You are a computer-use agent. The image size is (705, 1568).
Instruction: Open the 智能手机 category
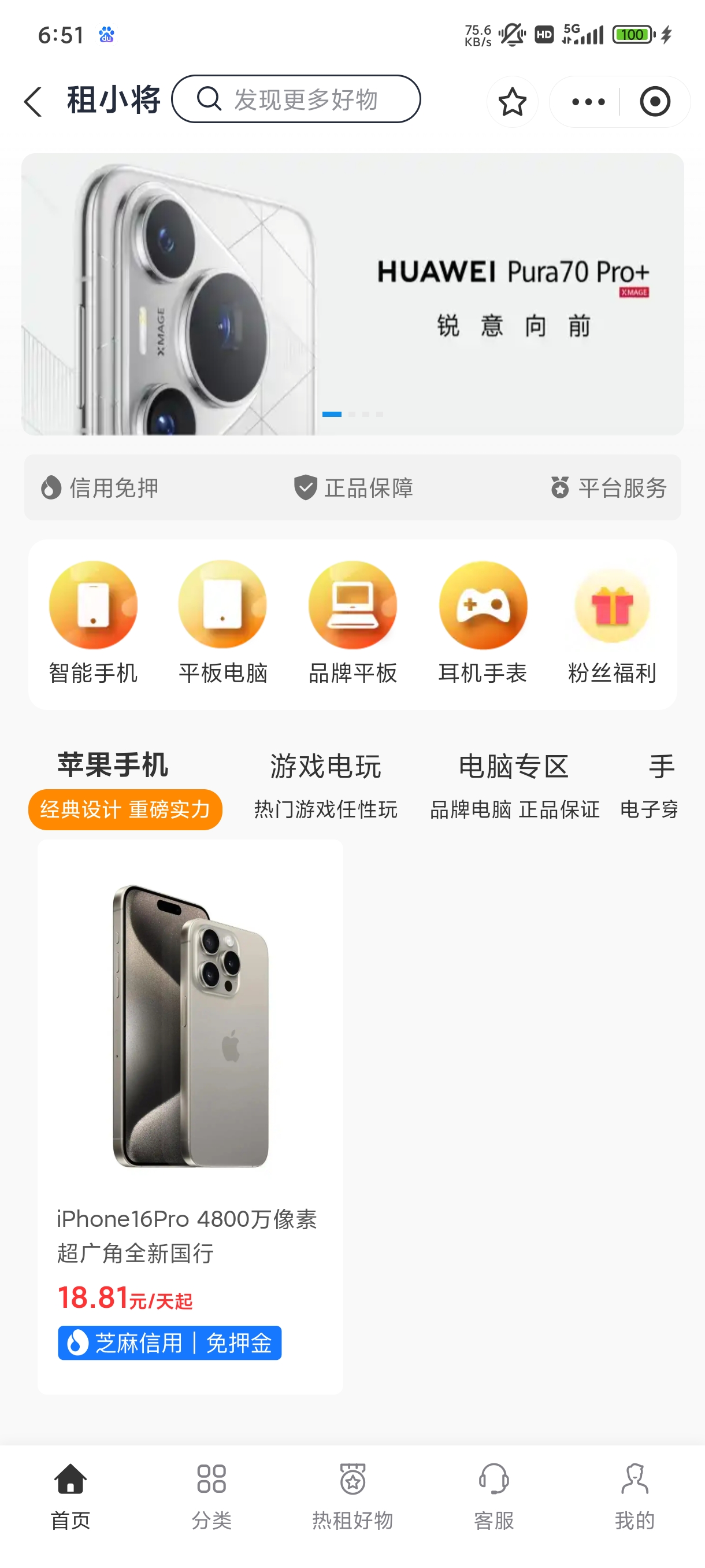click(93, 623)
